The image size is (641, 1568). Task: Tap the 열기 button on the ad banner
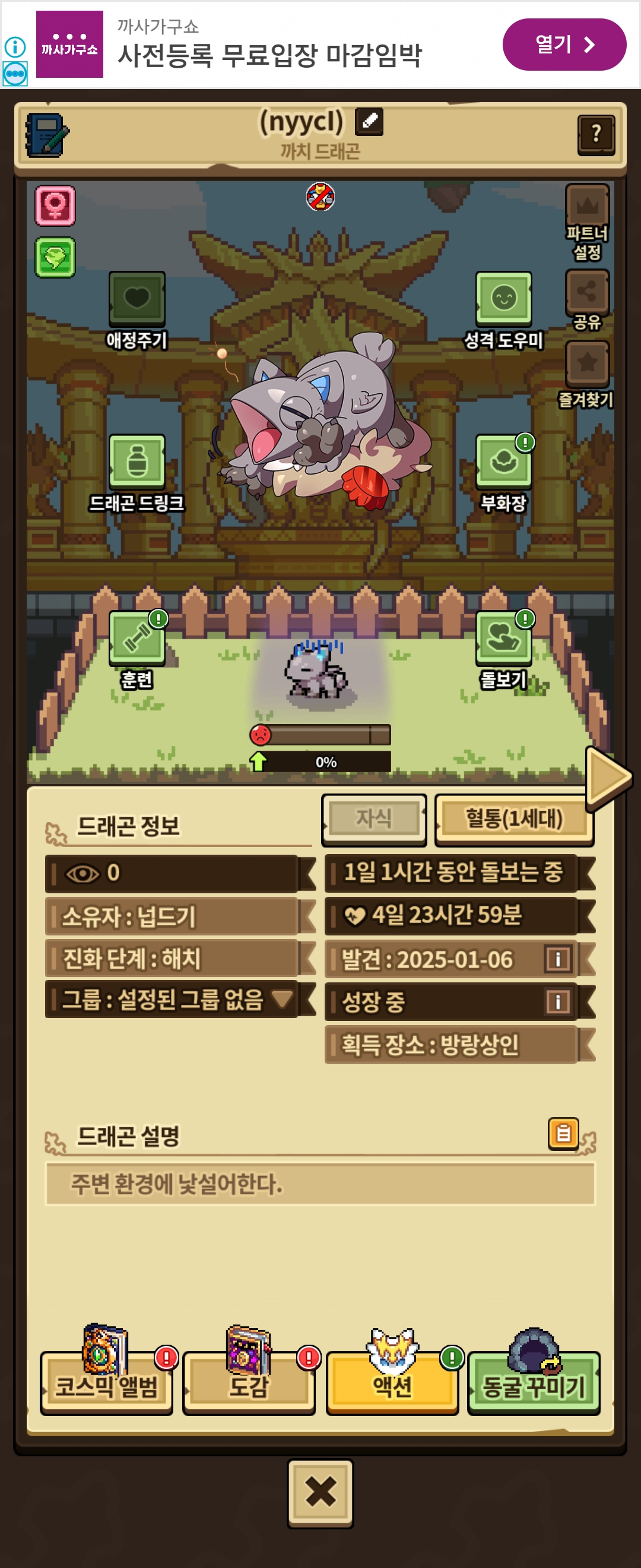tap(564, 45)
